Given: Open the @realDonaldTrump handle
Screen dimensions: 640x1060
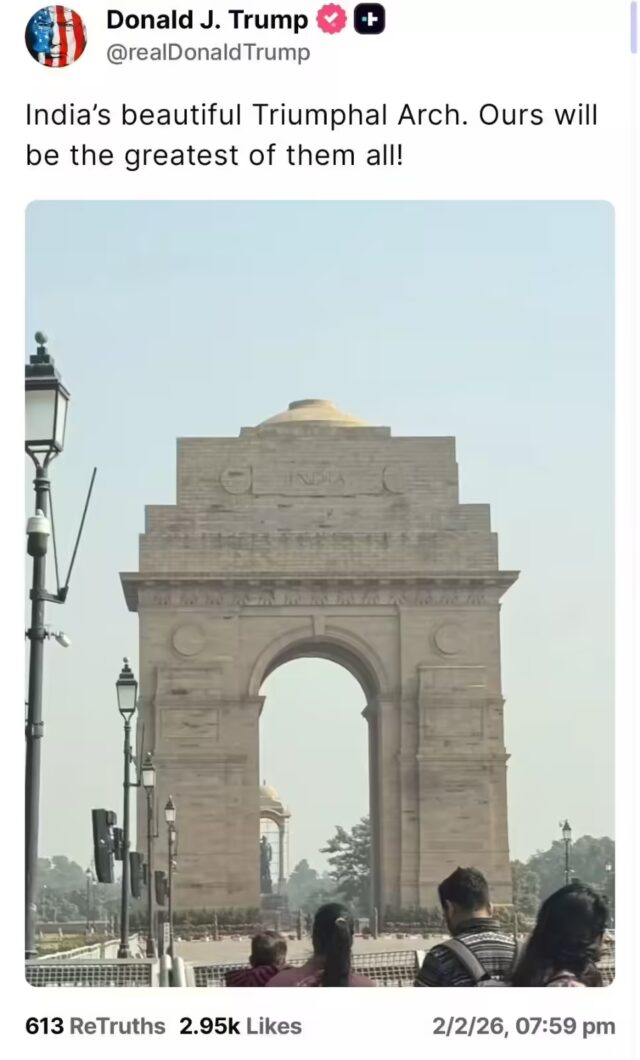Looking at the screenshot, I should 207,53.
